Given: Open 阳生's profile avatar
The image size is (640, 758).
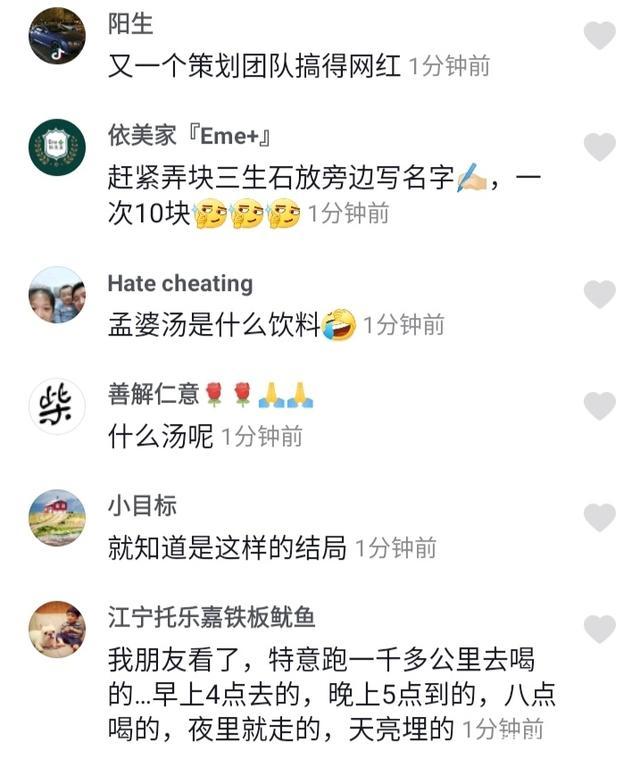Looking at the screenshot, I should (x=57, y=36).
